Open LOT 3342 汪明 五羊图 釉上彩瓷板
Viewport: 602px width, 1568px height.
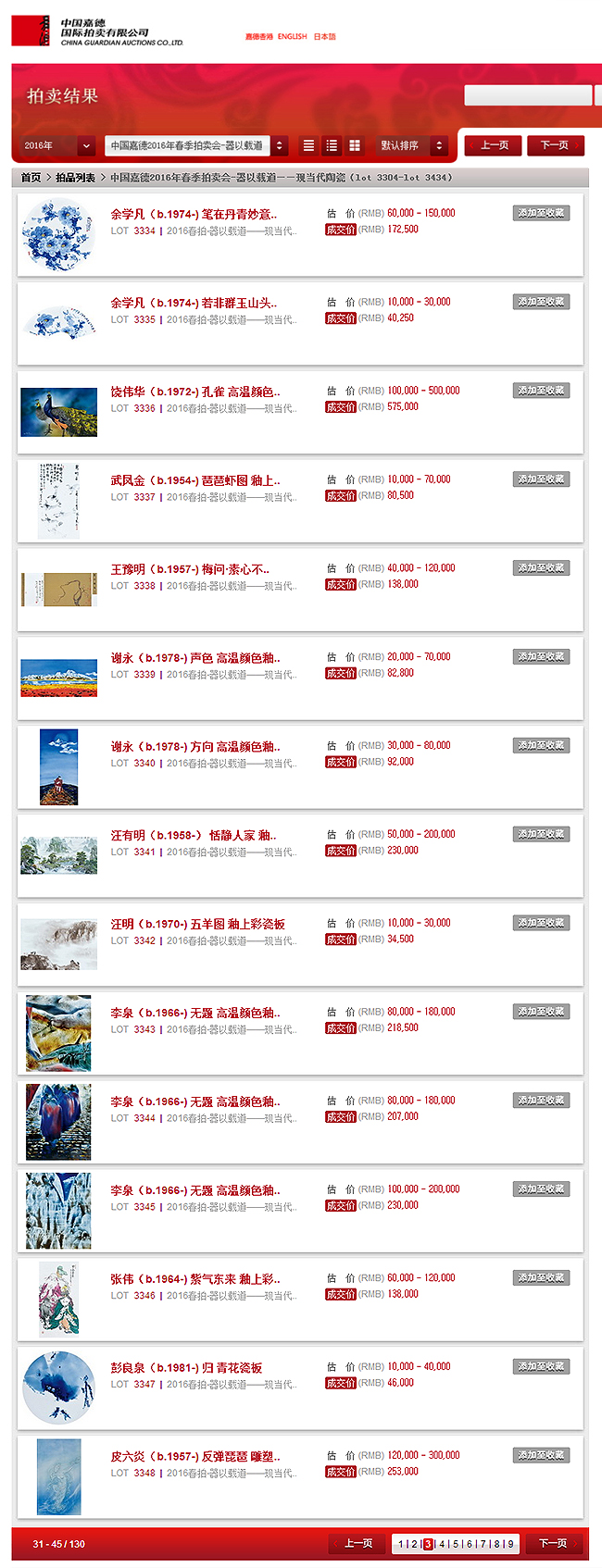[x=197, y=924]
